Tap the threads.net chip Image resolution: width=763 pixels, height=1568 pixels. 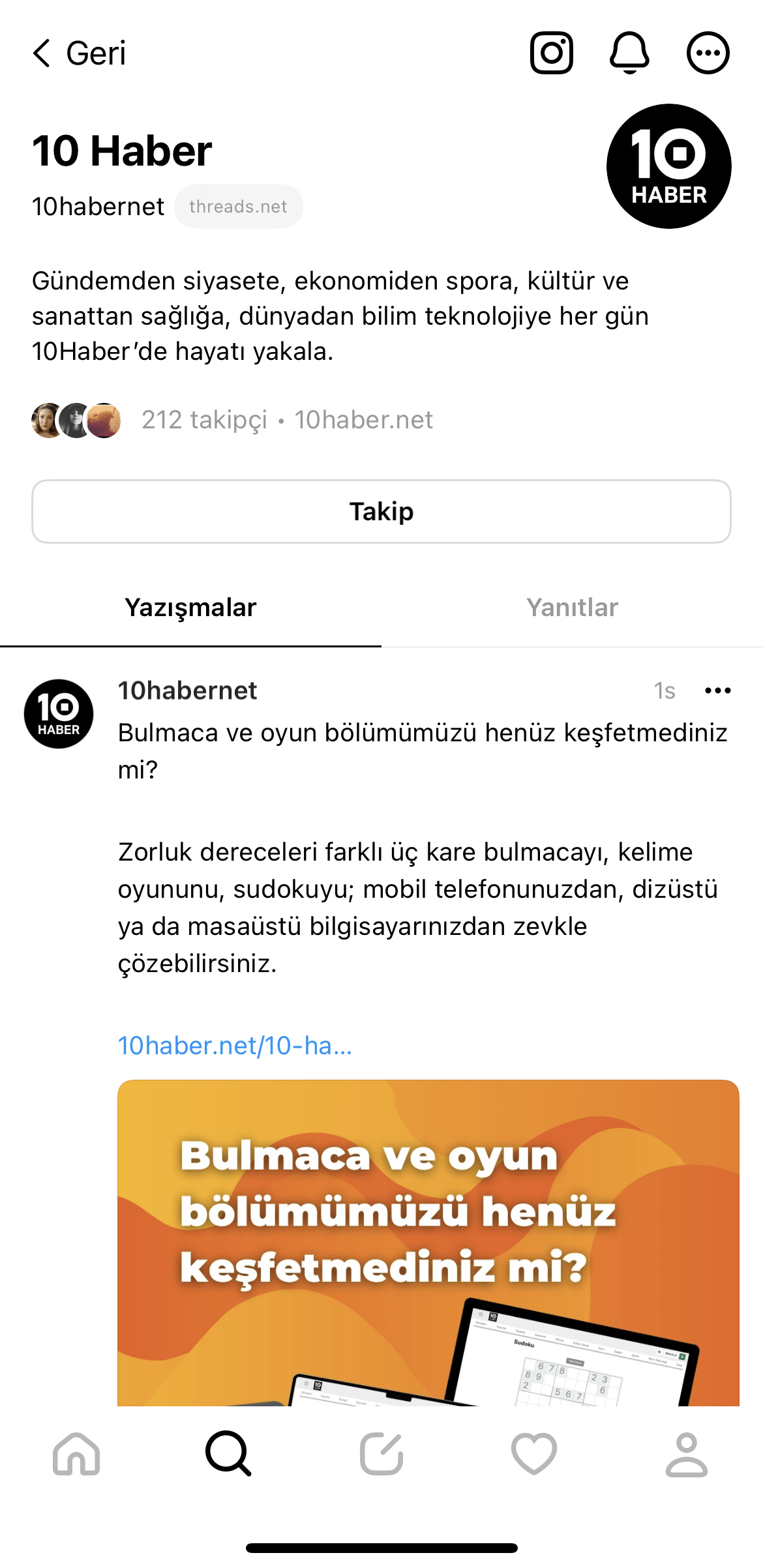coord(238,207)
